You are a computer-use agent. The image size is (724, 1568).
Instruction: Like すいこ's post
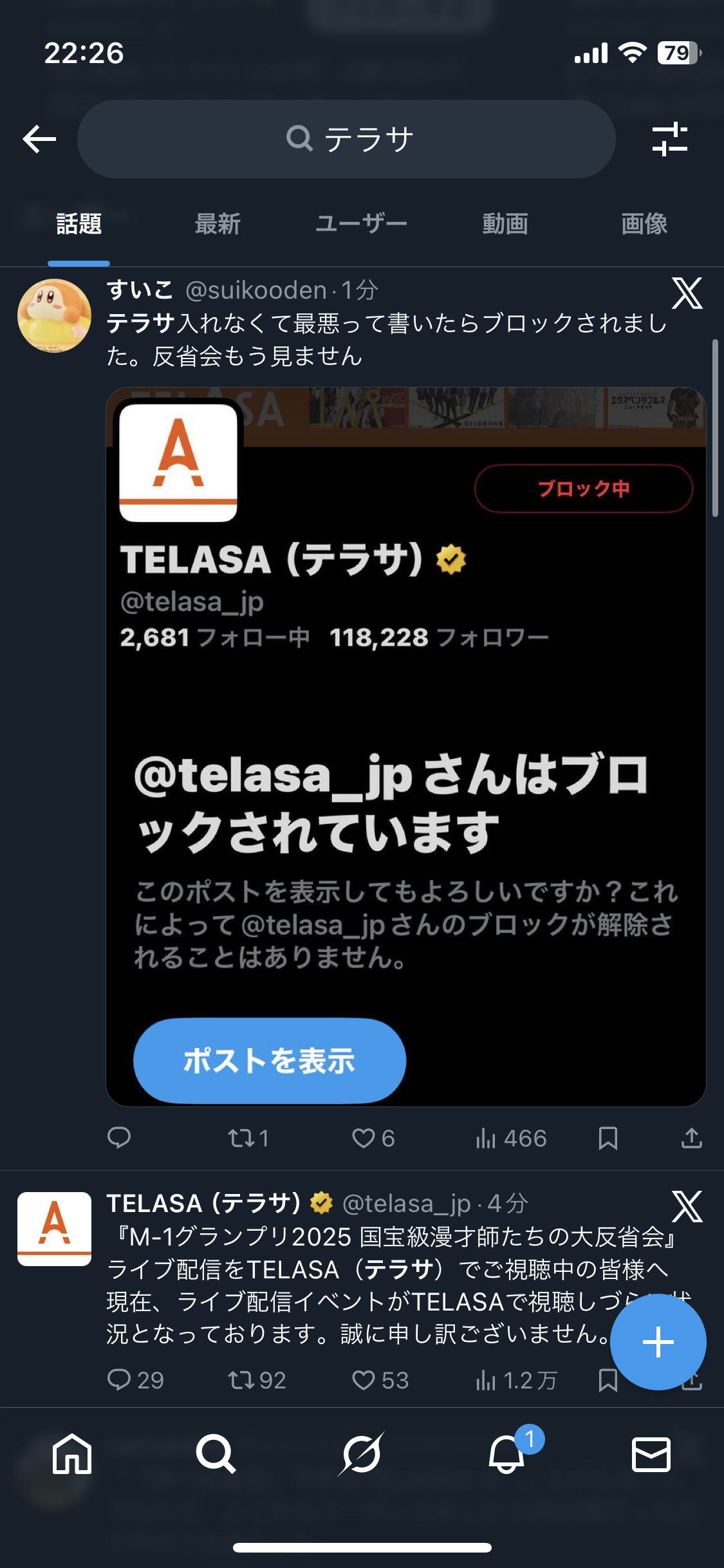(x=373, y=1138)
